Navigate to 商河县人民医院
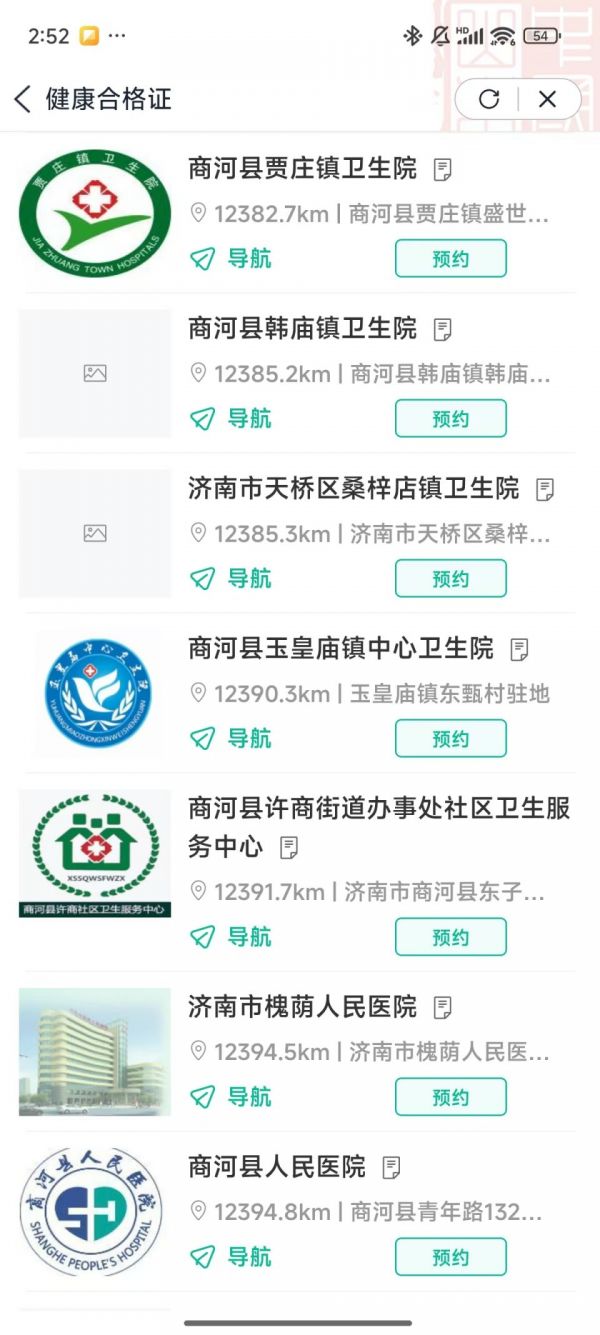The image size is (600, 1335). (x=232, y=1257)
